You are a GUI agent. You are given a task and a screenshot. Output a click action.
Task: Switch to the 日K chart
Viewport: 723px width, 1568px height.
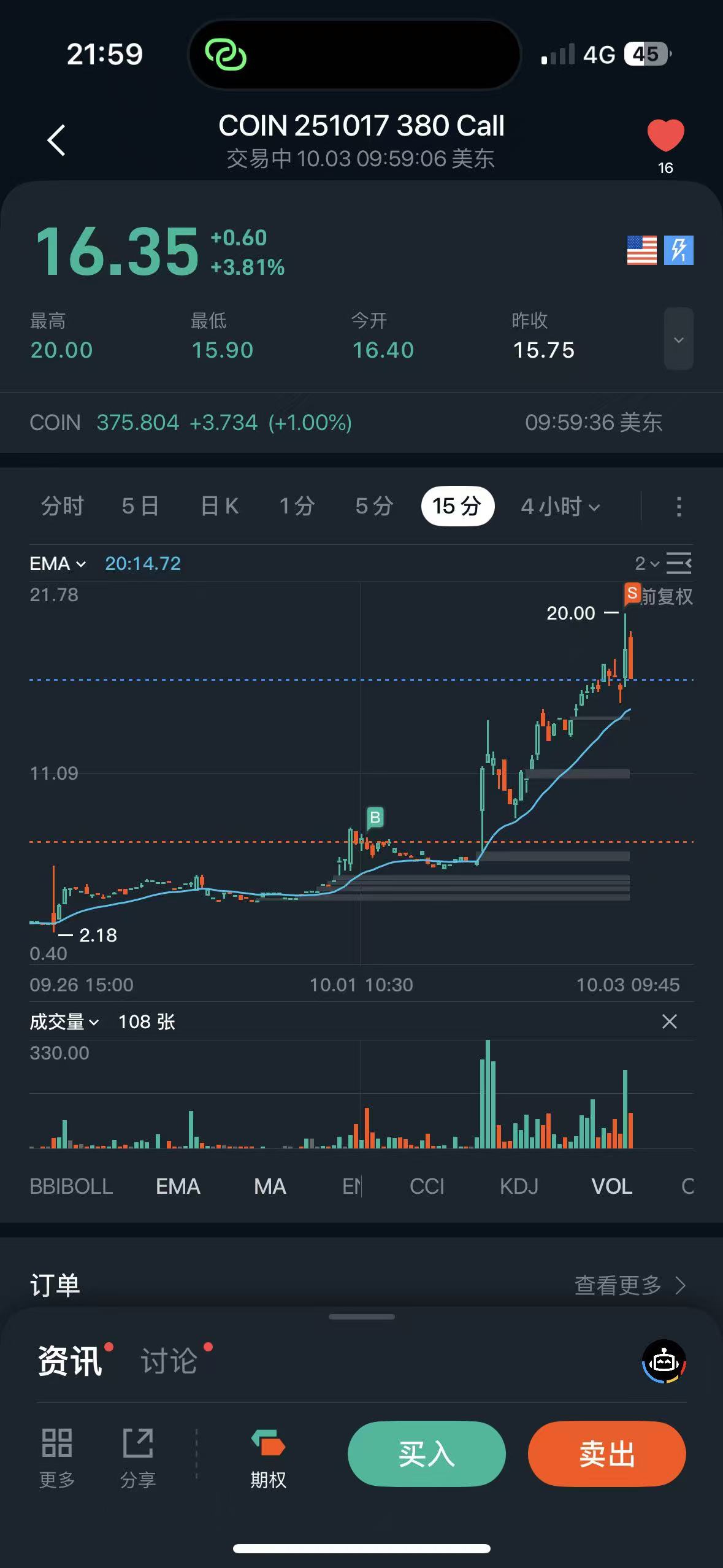click(220, 506)
